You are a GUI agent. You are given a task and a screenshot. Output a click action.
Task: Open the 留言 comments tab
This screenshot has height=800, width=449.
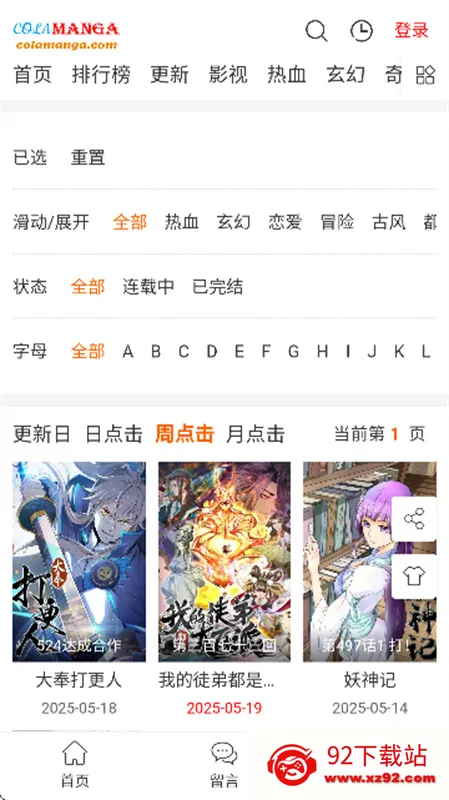[224, 764]
